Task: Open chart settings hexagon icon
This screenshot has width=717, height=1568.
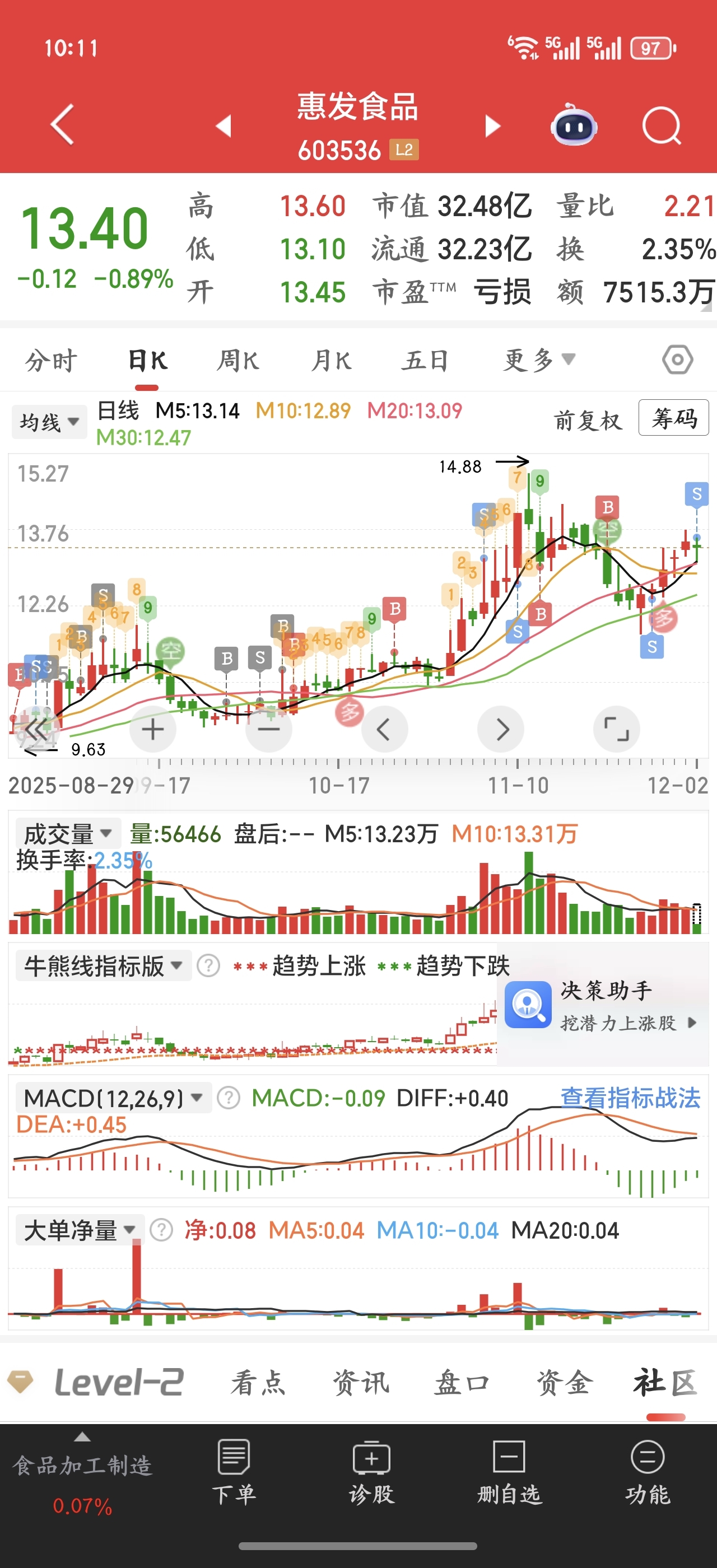Action: (677, 360)
